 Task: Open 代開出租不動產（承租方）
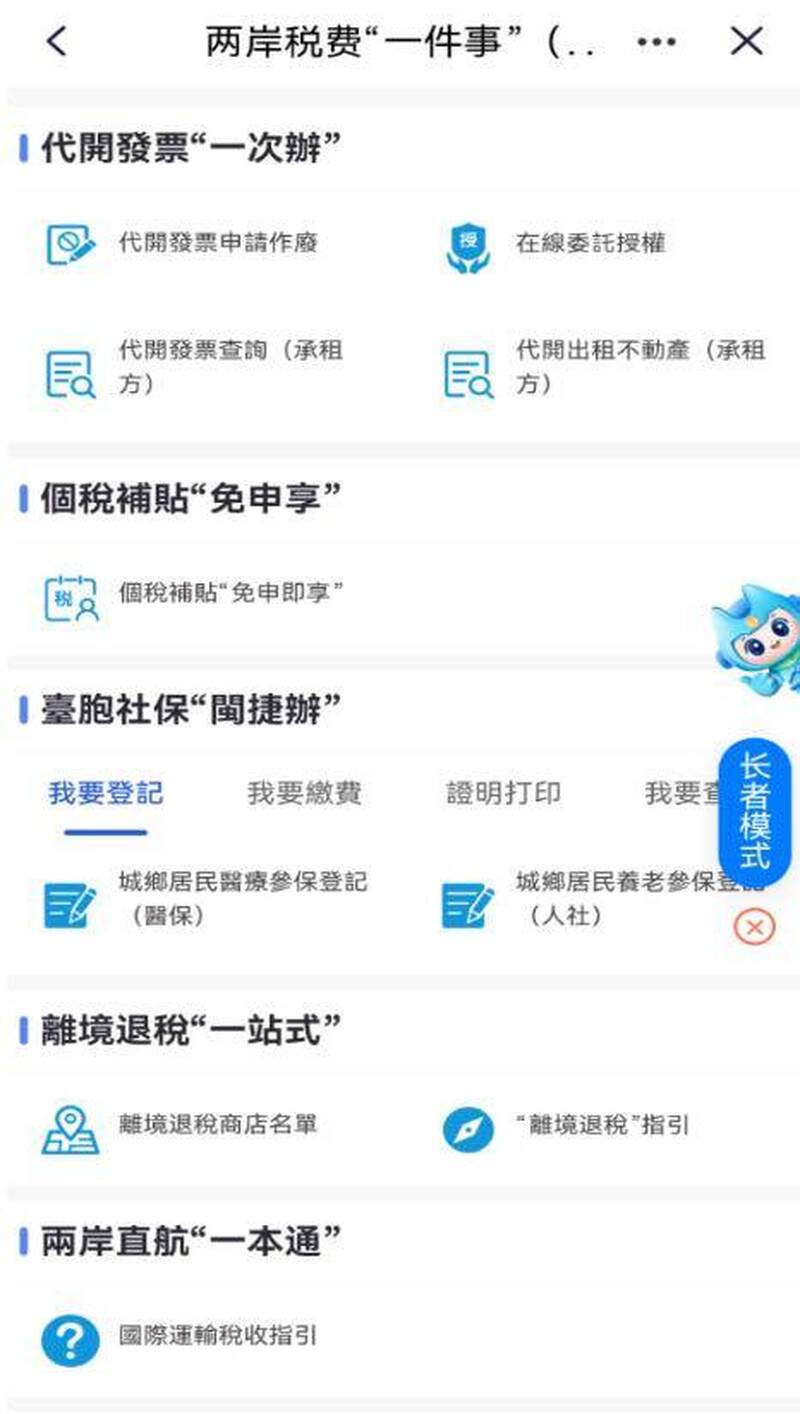[640, 368]
